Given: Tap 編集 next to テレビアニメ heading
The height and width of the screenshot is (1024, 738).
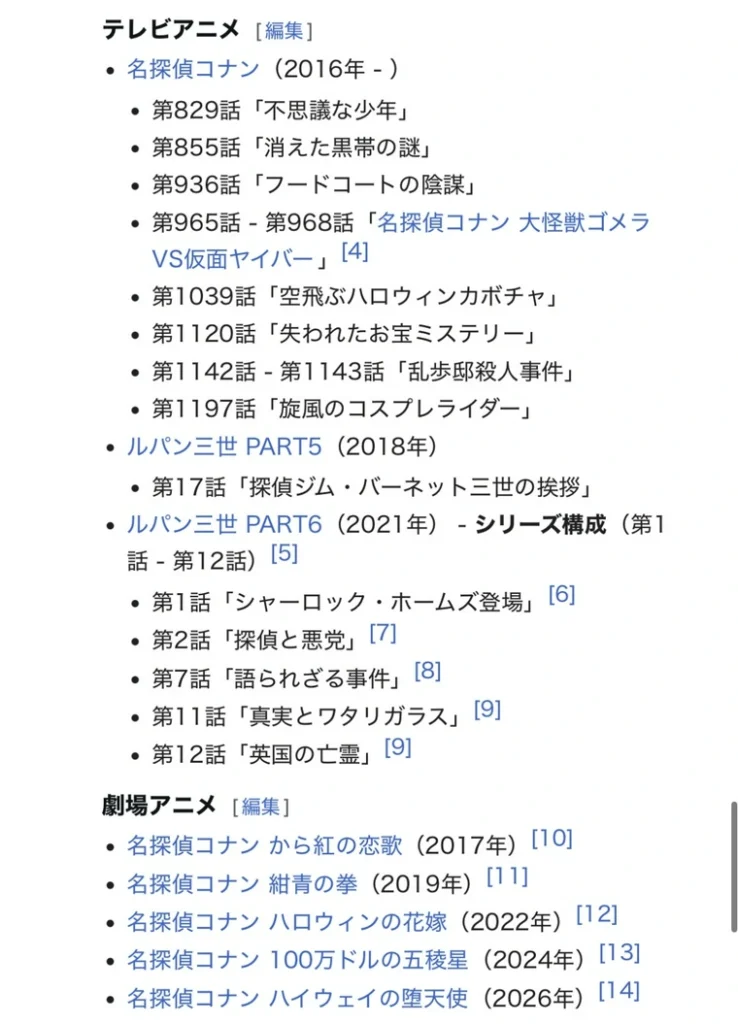Looking at the screenshot, I should coord(284,30).
